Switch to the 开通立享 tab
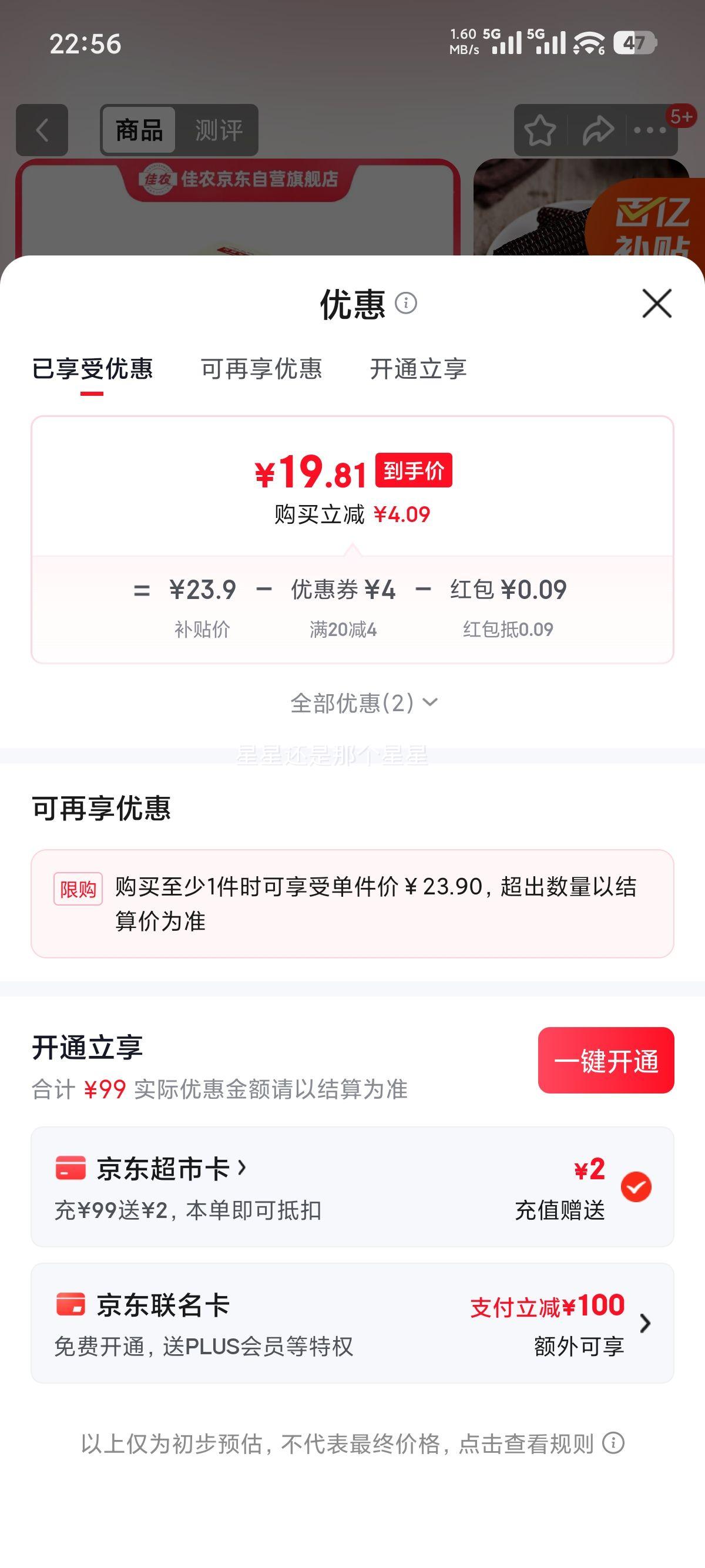This screenshot has width=705, height=1568. [x=419, y=368]
